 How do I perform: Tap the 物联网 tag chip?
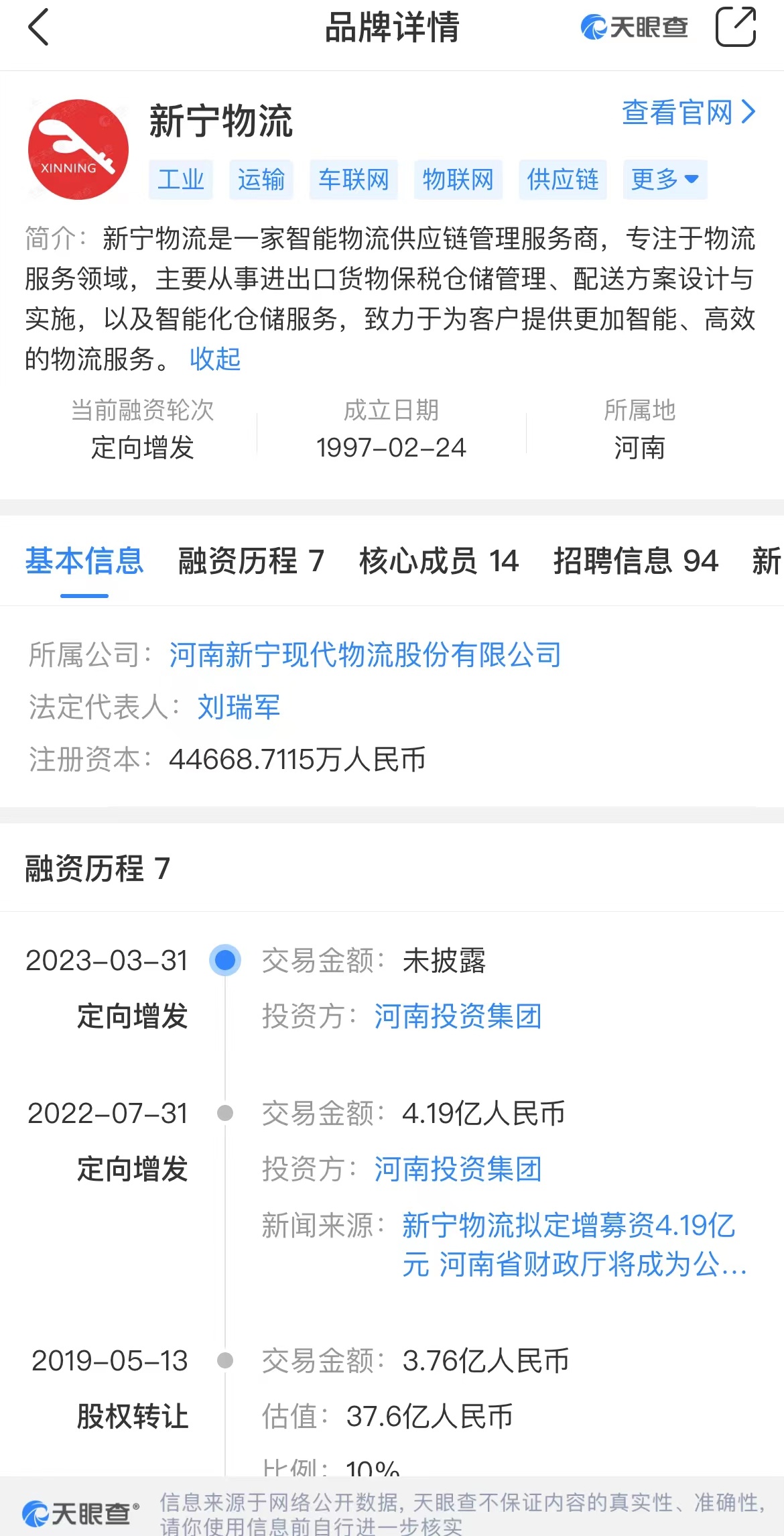click(458, 179)
